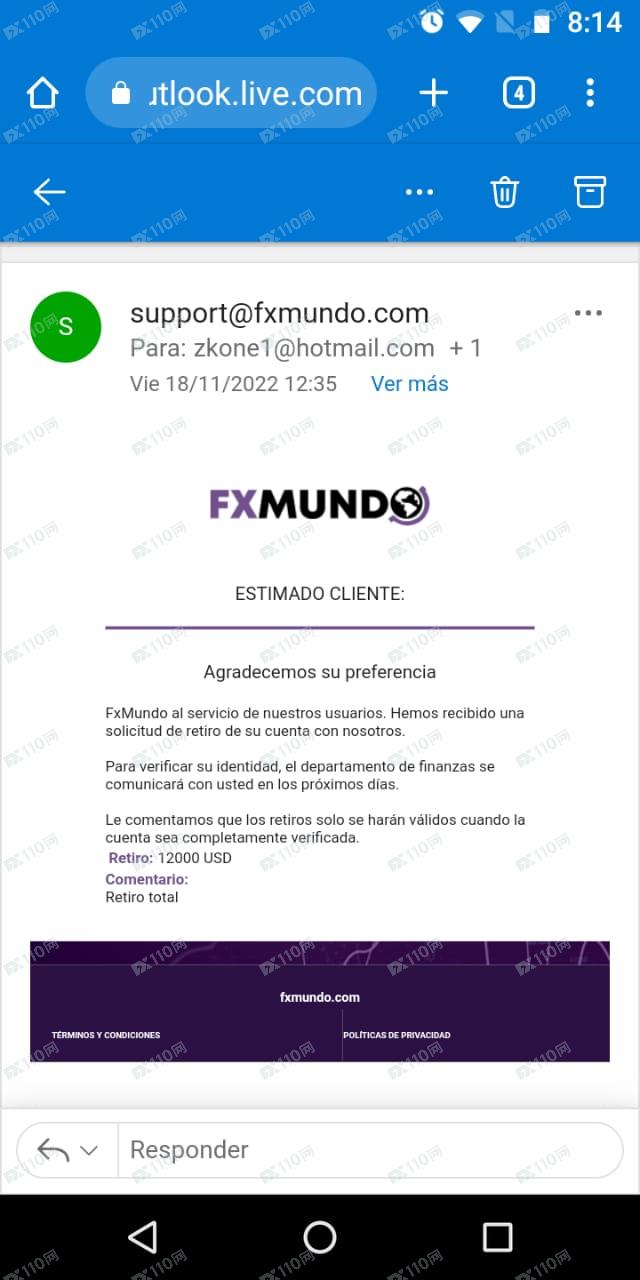Expand the reply options arrow
640x1280 pixels.
pos(88,1150)
